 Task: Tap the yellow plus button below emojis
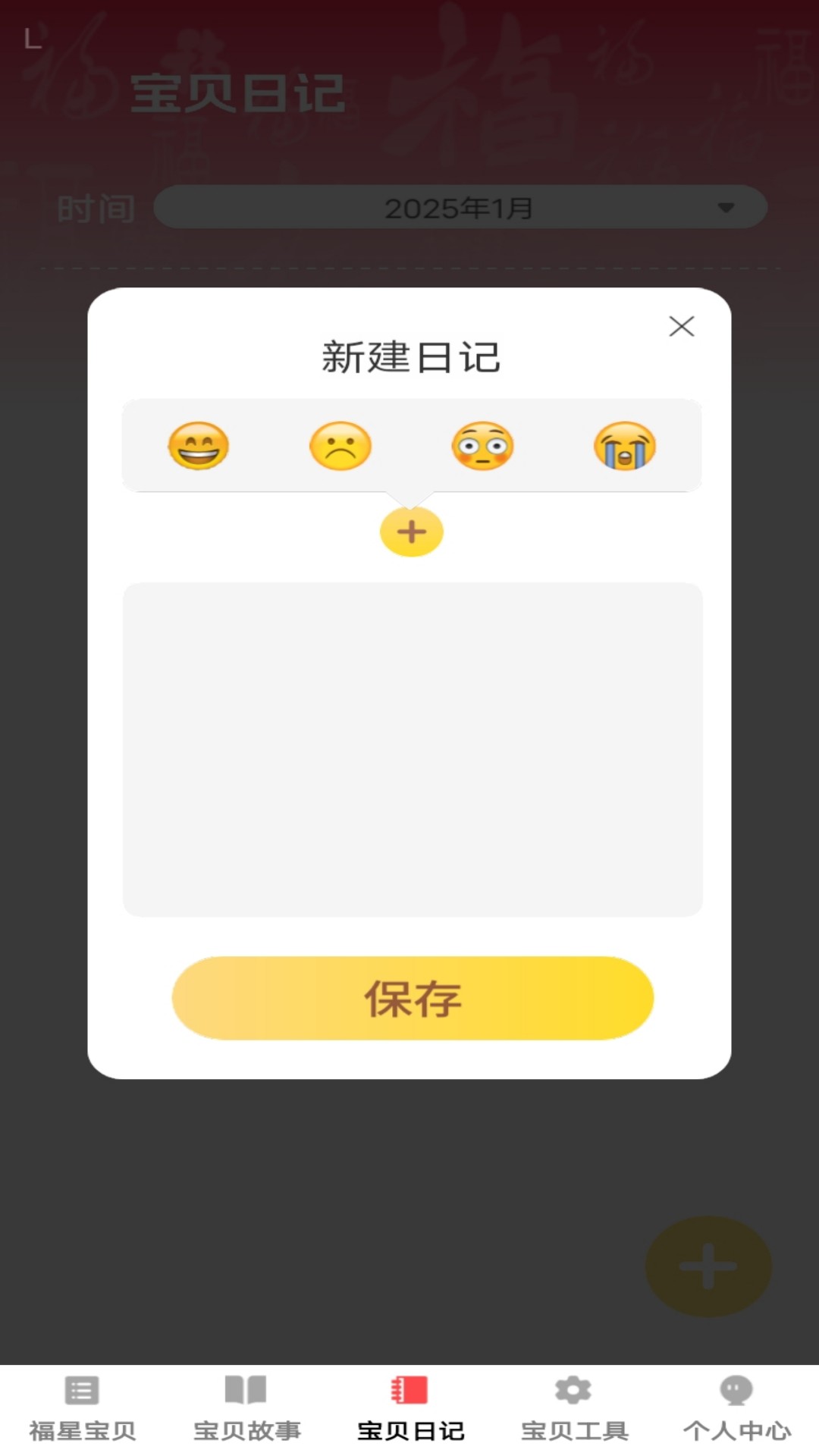click(x=411, y=532)
